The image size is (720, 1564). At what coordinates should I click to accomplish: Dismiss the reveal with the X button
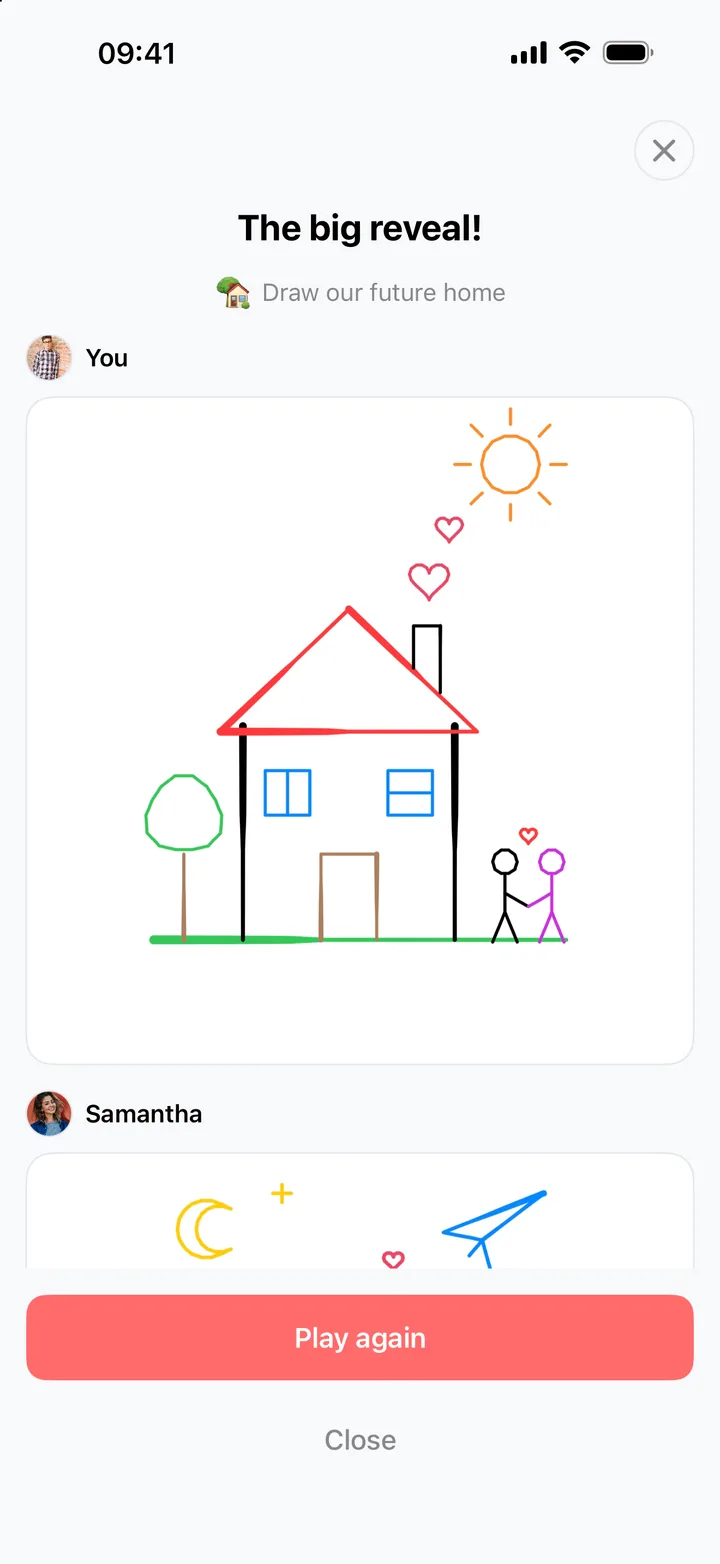click(x=664, y=151)
